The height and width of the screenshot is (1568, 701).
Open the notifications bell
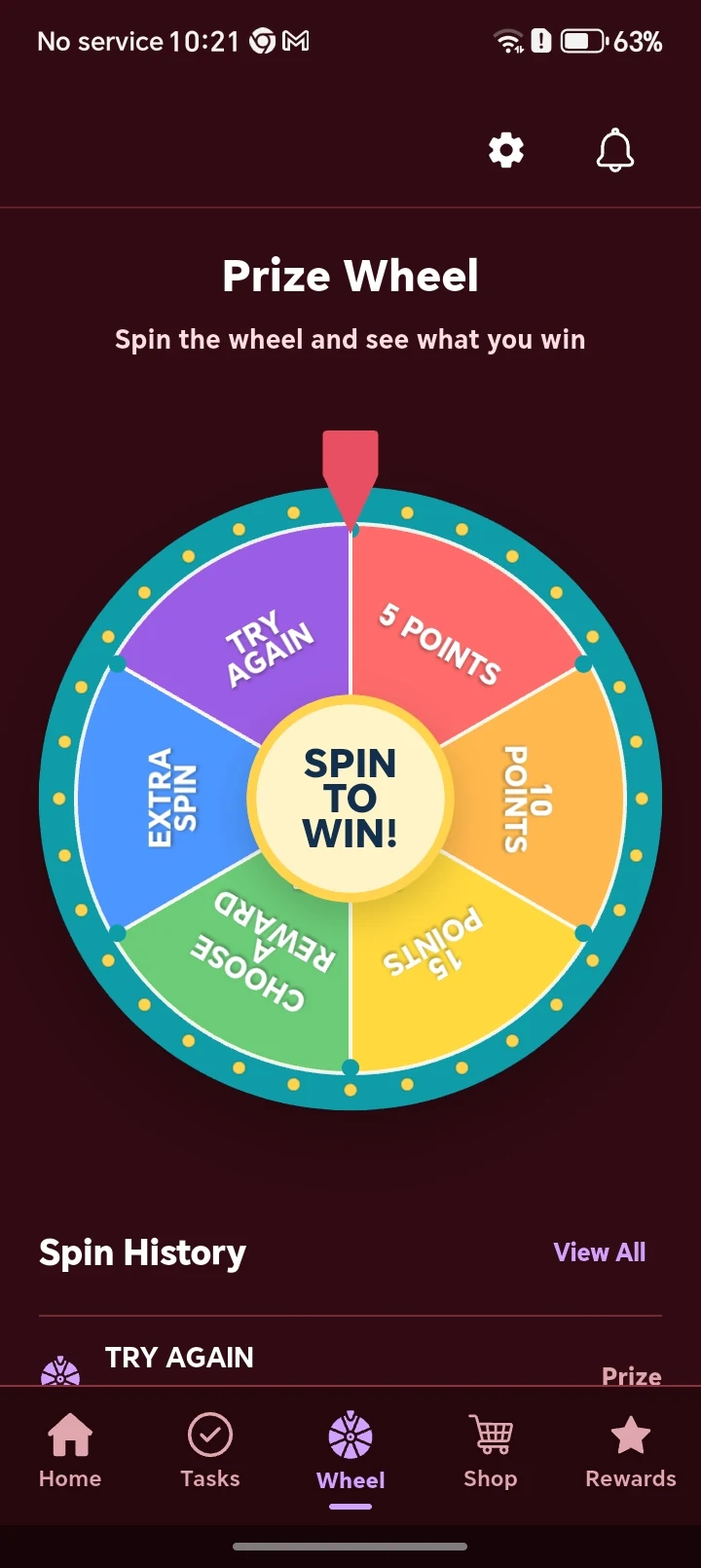tap(615, 150)
